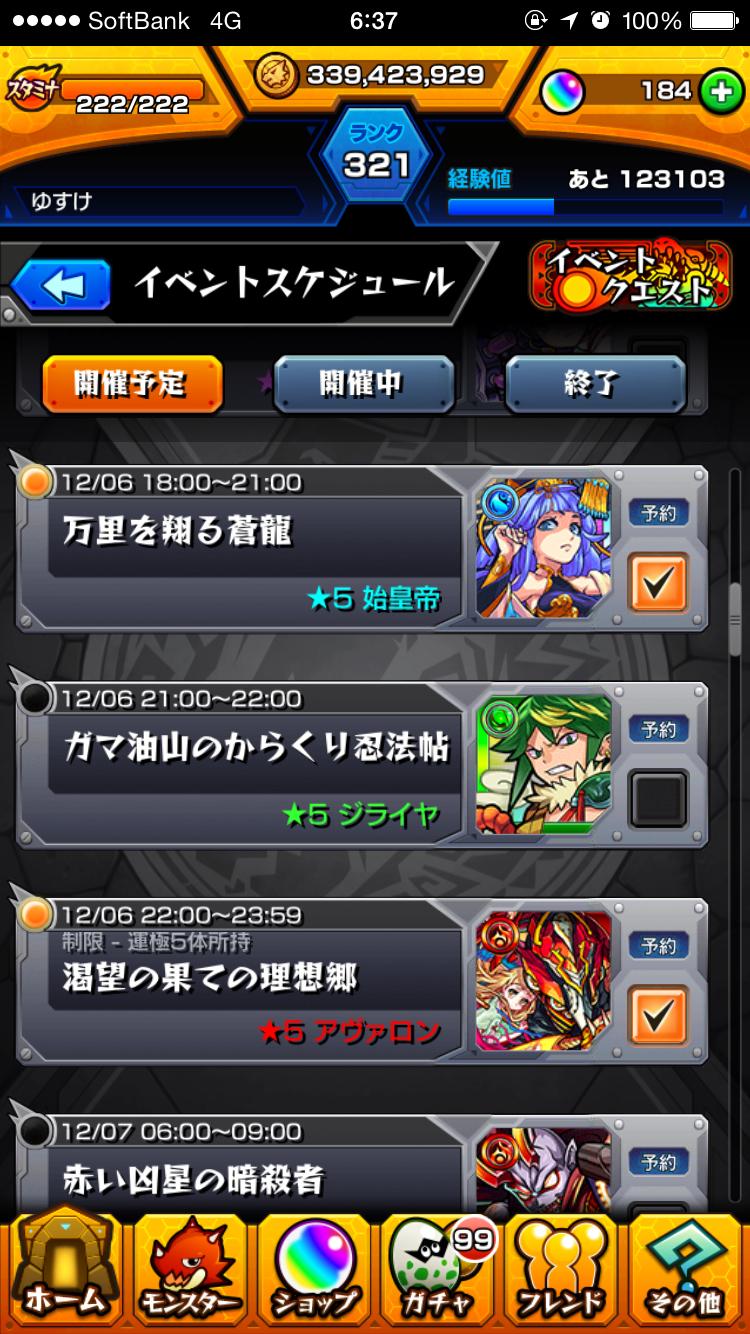The width and height of the screenshot is (750, 1334).
Task: Open the モンスター menu icon
Action: click(190, 1270)
